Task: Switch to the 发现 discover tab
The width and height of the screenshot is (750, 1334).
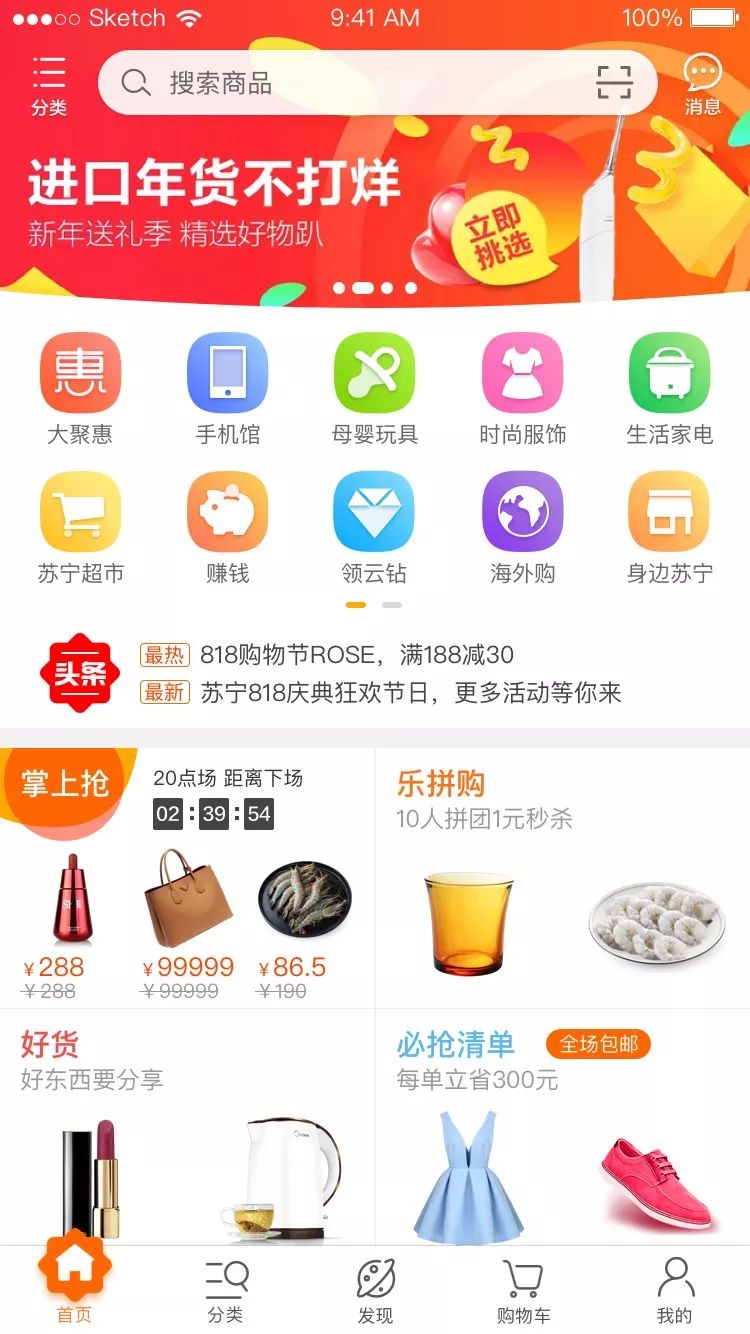Action: click(374, 1290)
